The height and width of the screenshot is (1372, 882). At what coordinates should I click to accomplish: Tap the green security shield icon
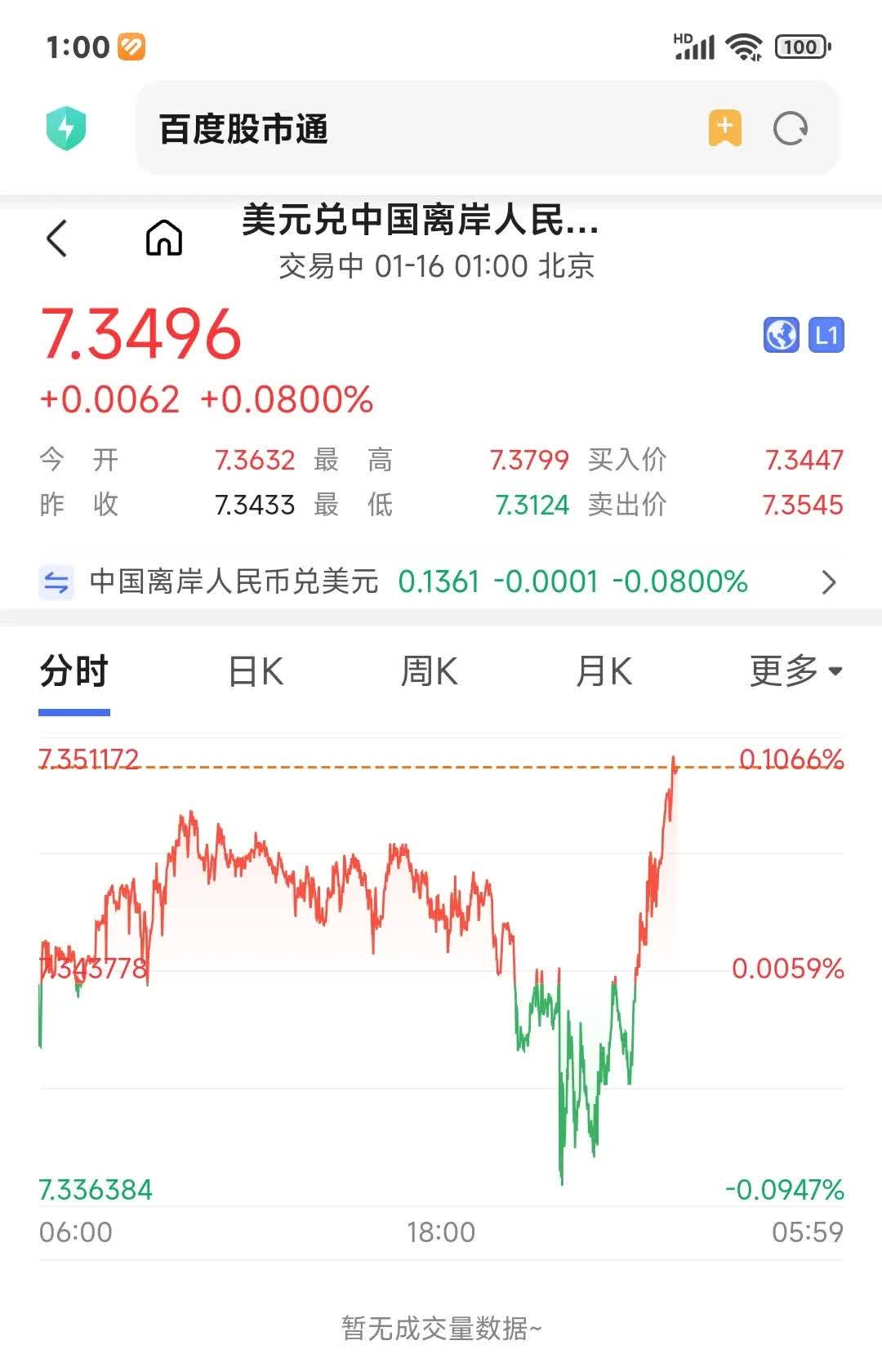67,127
